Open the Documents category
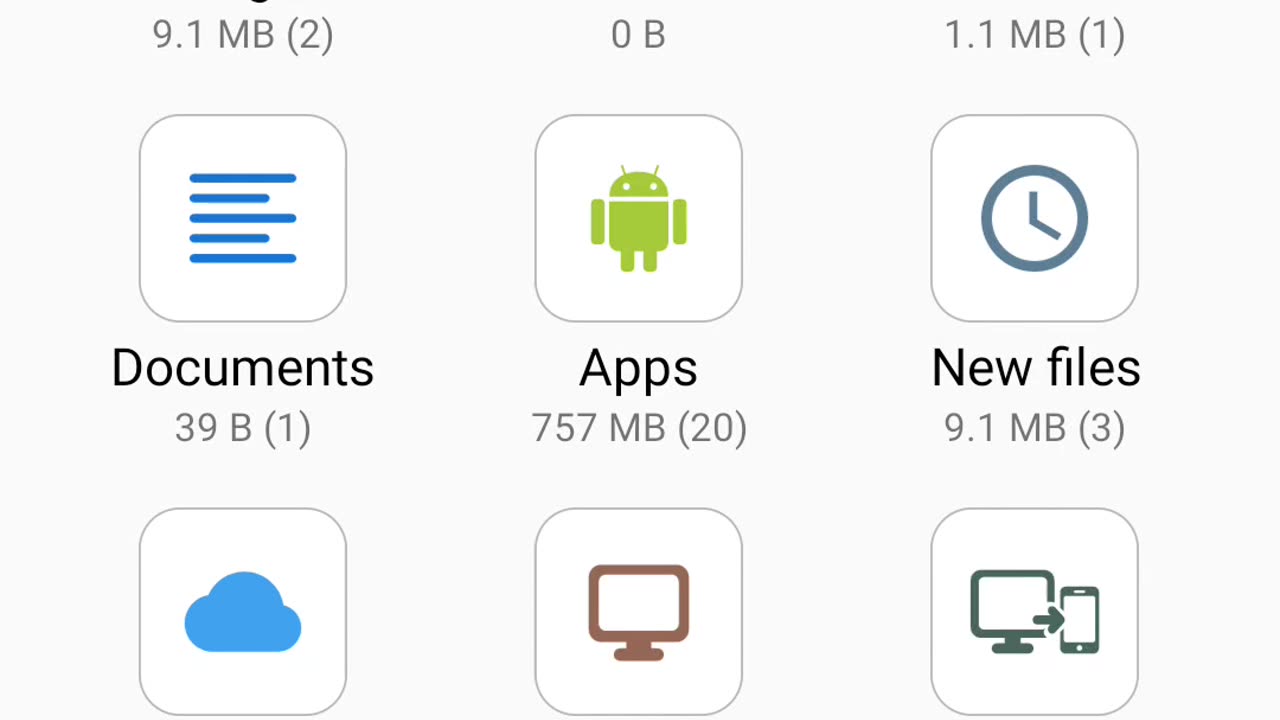This screenshot has width=1280, height=720. click(x=243, y=219)
